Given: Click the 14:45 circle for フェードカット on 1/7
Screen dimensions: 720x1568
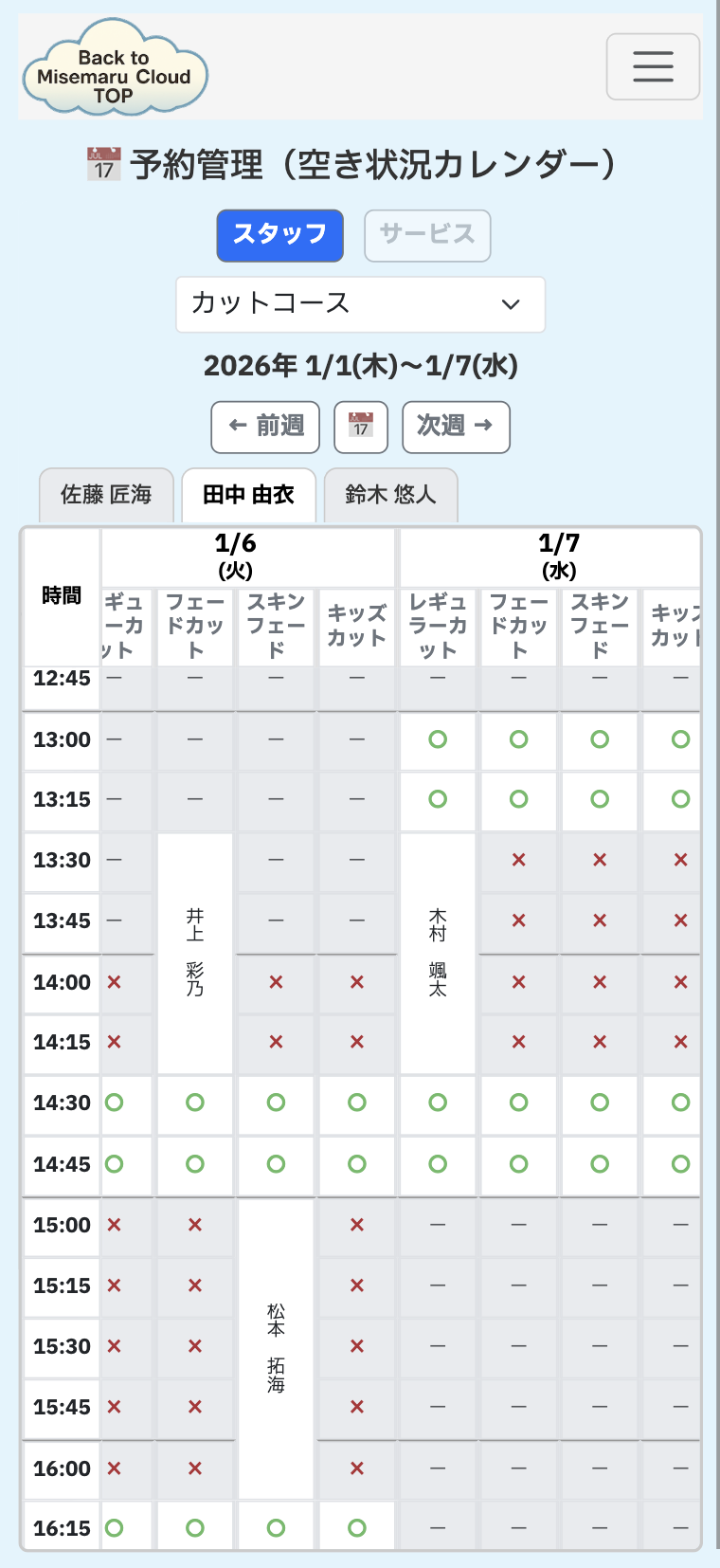Looking at the screenshot, I should (x=518, y=1165).
